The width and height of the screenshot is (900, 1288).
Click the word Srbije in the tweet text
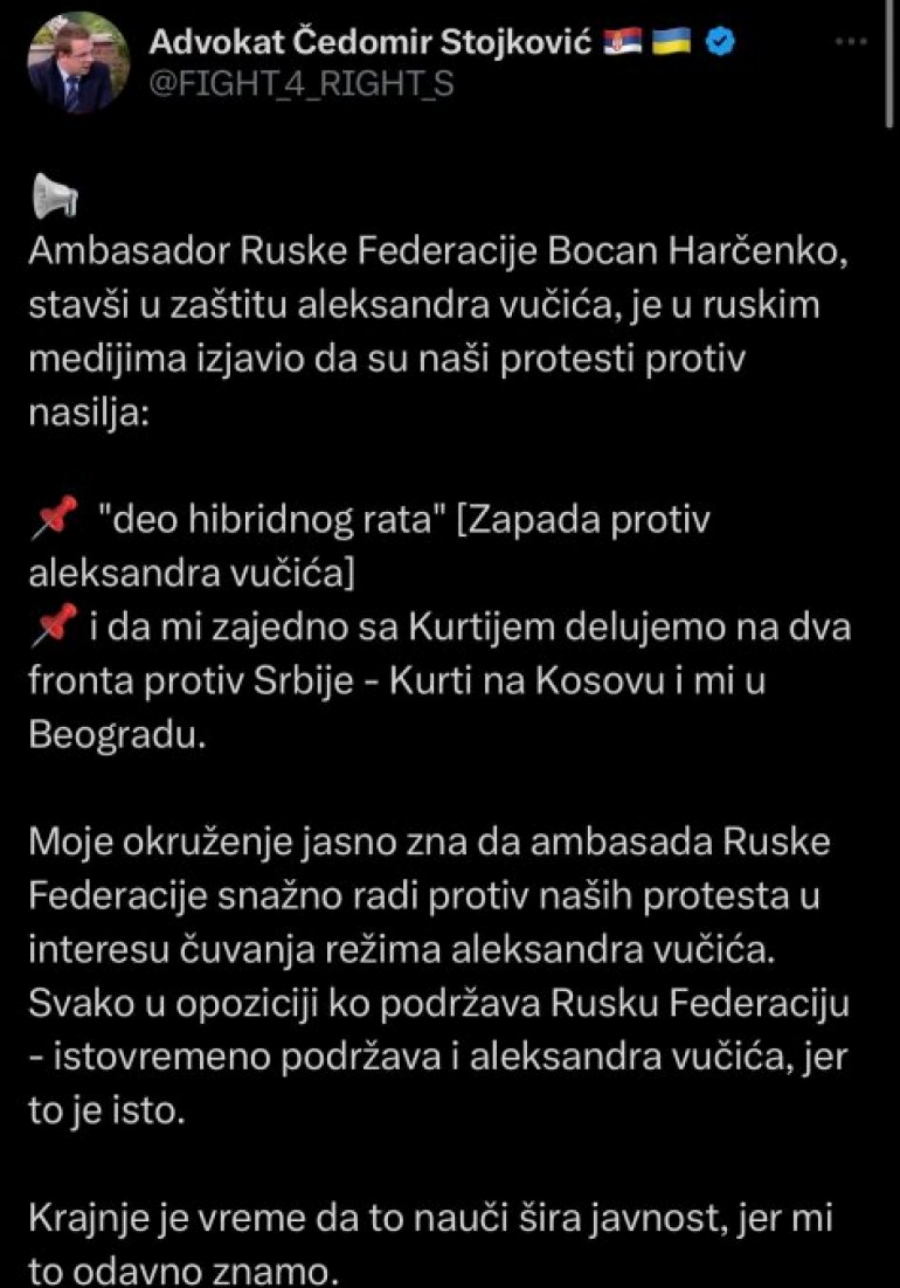[x=304, y=680]
